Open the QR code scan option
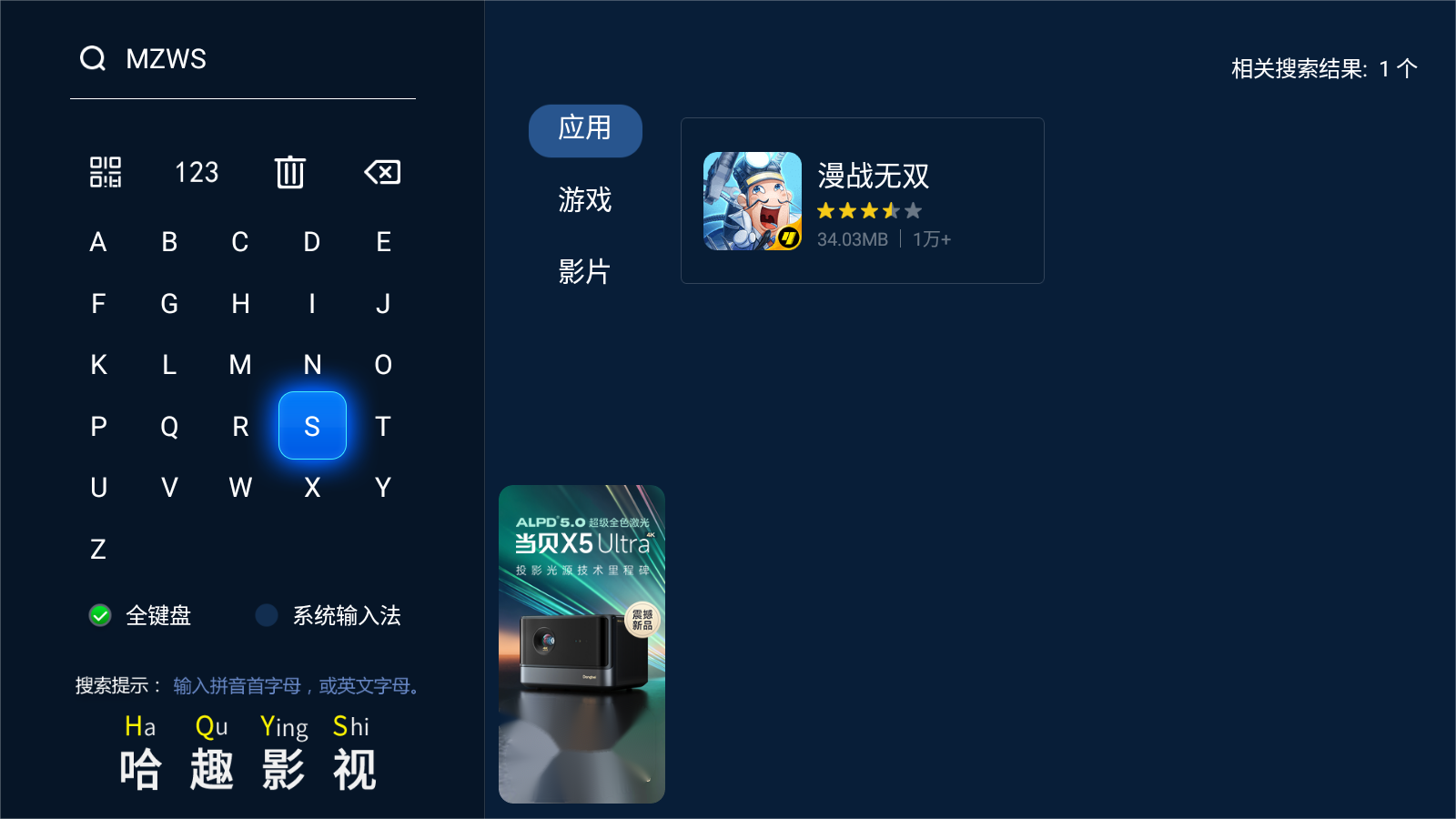Viewport: 1456px width, 819px height. pyautogui.click(x=106, y=172)
